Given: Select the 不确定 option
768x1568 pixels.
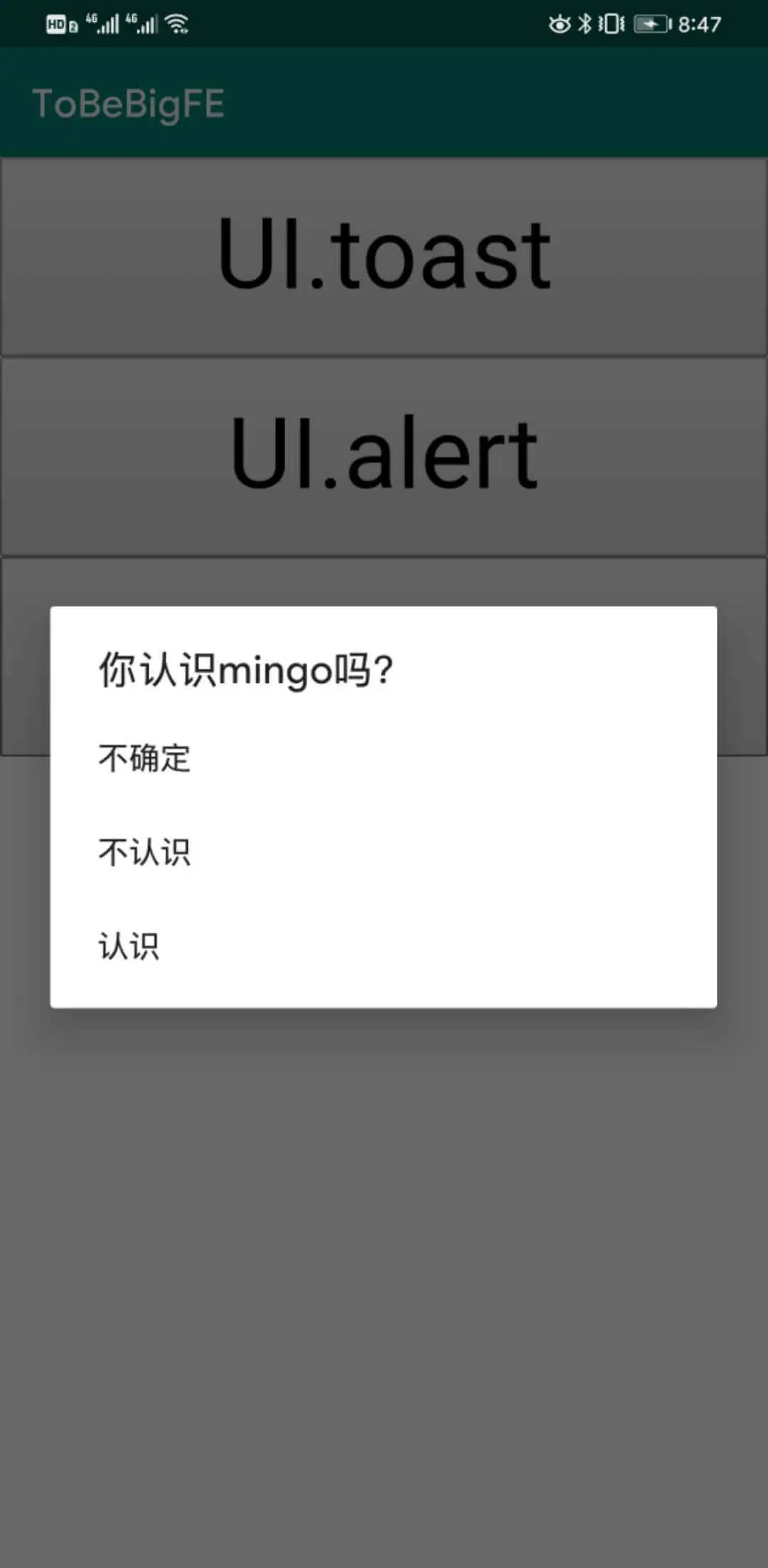Looking at the screenshot, I should pyautogui.click(x=145, y=758).
